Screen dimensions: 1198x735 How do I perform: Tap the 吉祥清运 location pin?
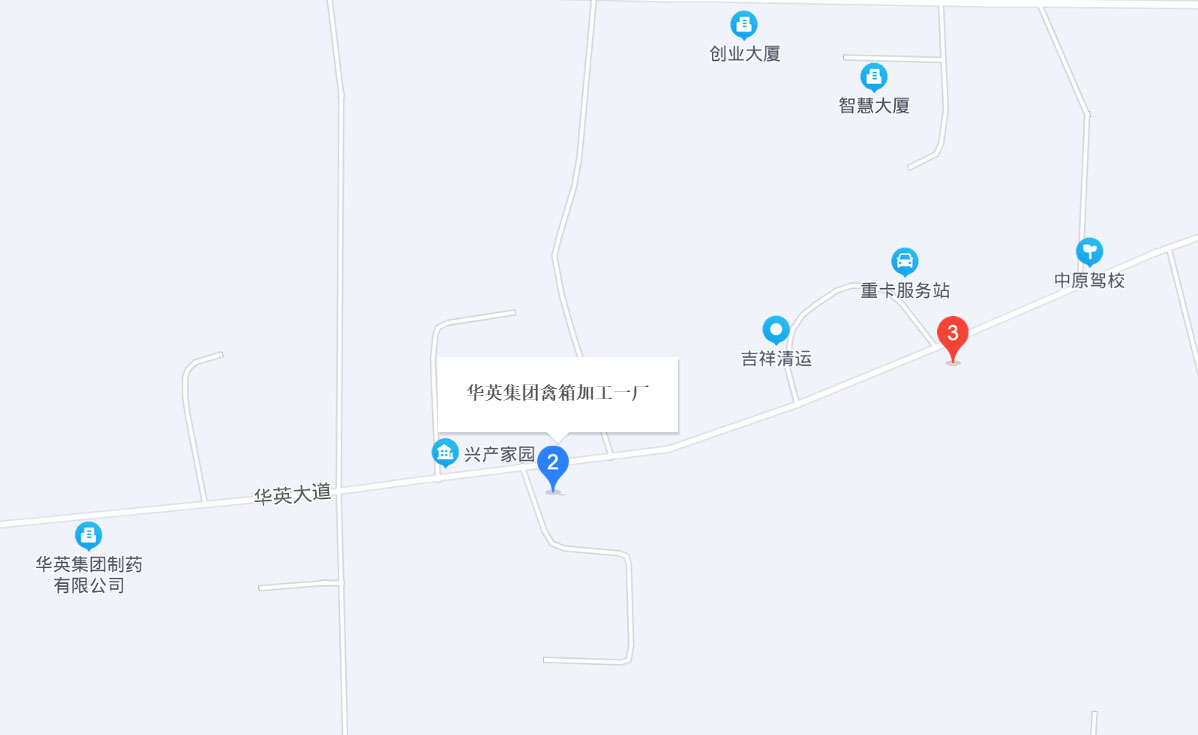[776, 329]
